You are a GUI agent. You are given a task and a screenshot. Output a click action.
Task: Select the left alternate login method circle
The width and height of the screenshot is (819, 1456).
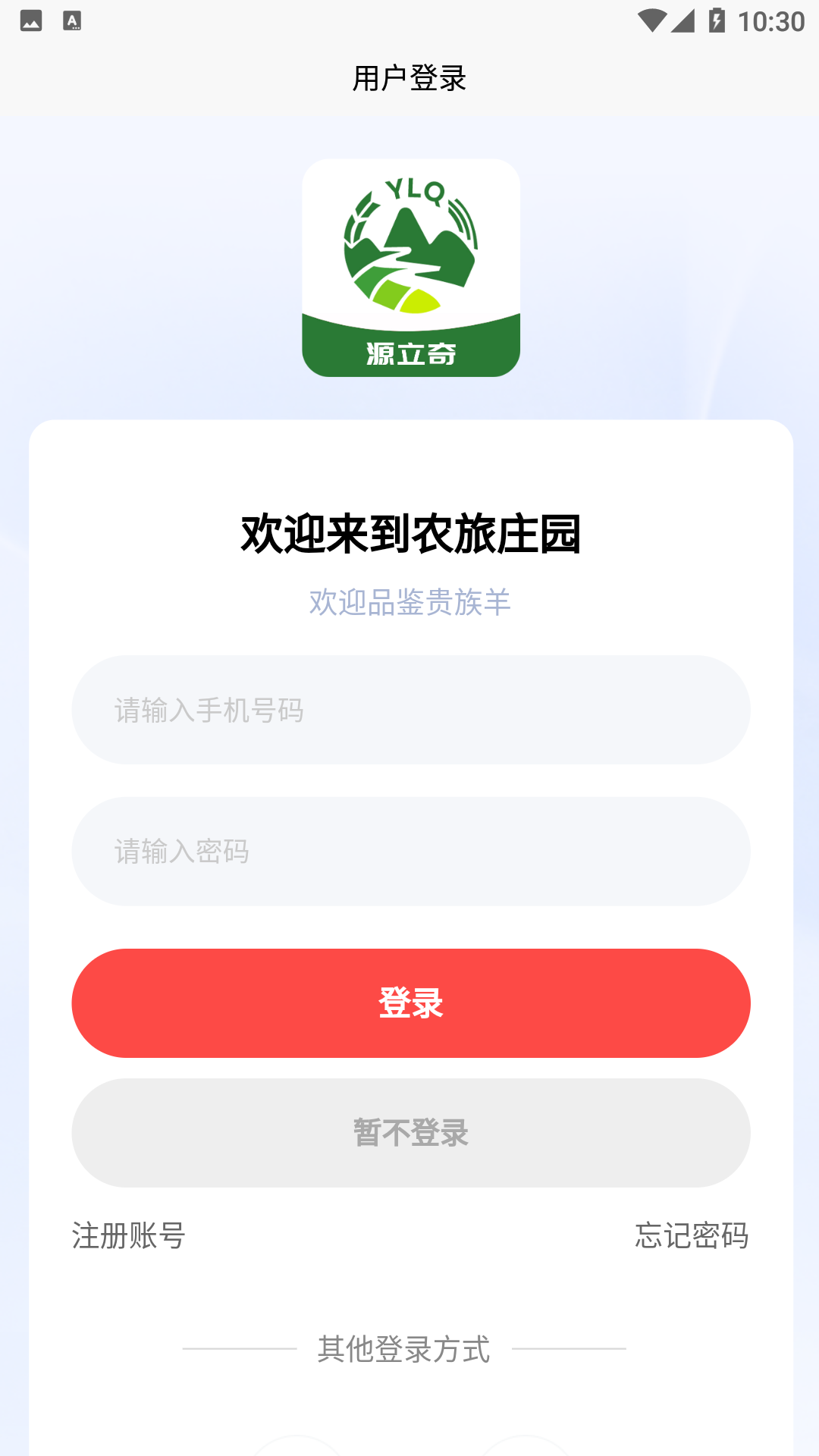(x=298, y=1448)
